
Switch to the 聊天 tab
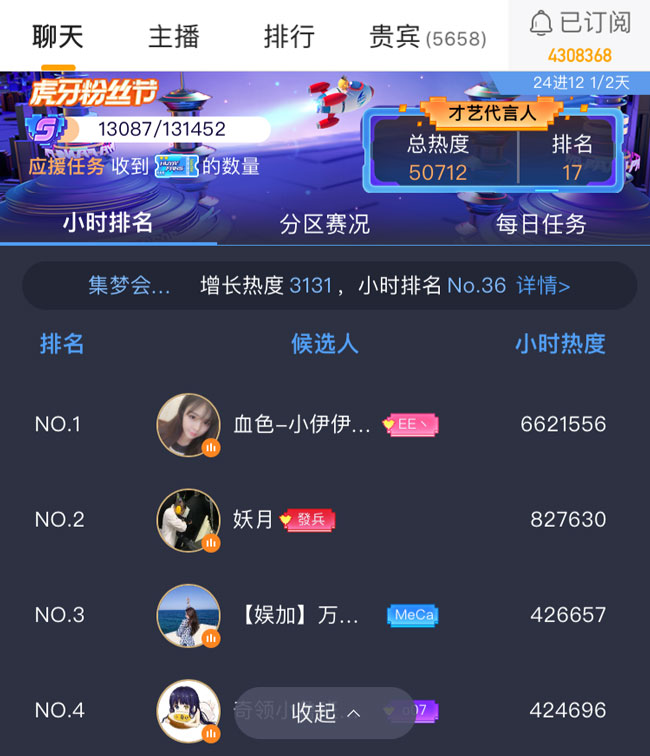[58, 37]
